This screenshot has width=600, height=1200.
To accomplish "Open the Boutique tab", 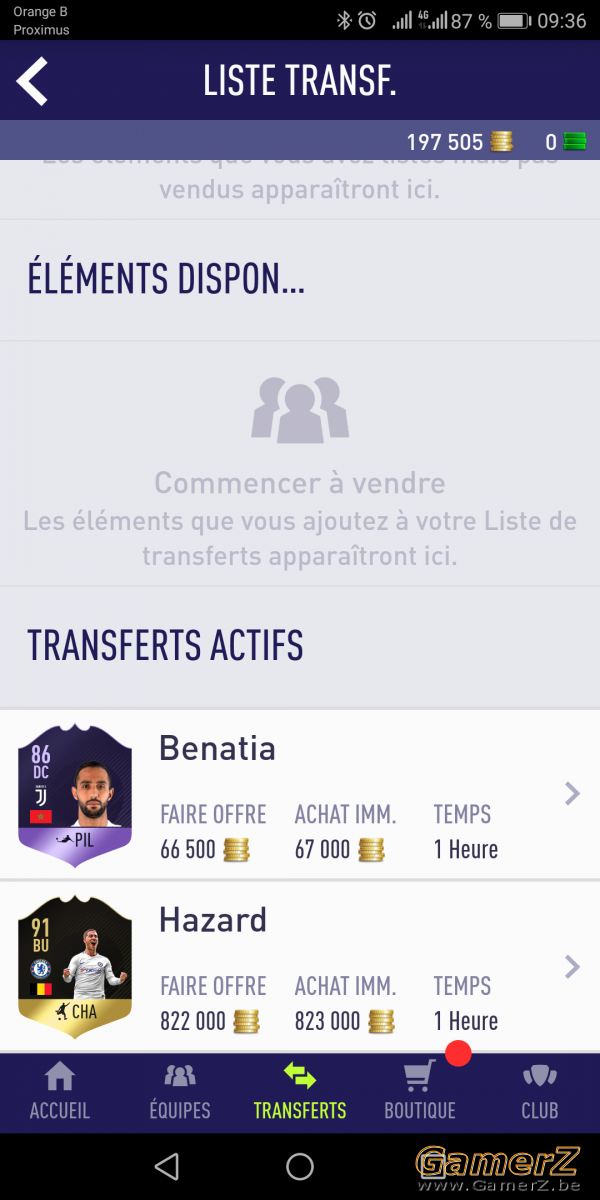I will tap(420, 1092).
